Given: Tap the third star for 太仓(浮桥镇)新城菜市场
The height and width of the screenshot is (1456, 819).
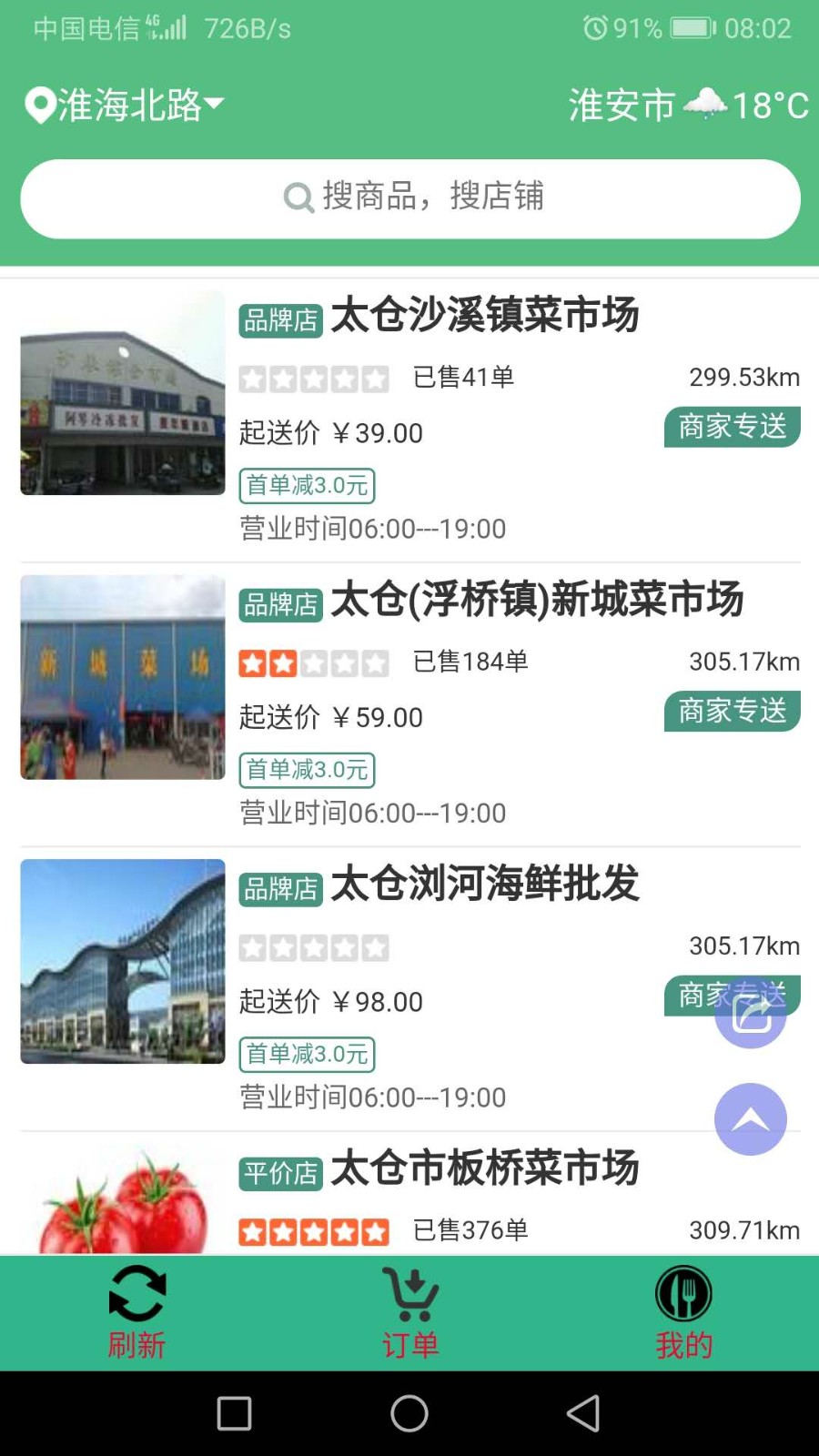Looking at the screenshot, I should (313, 663).
